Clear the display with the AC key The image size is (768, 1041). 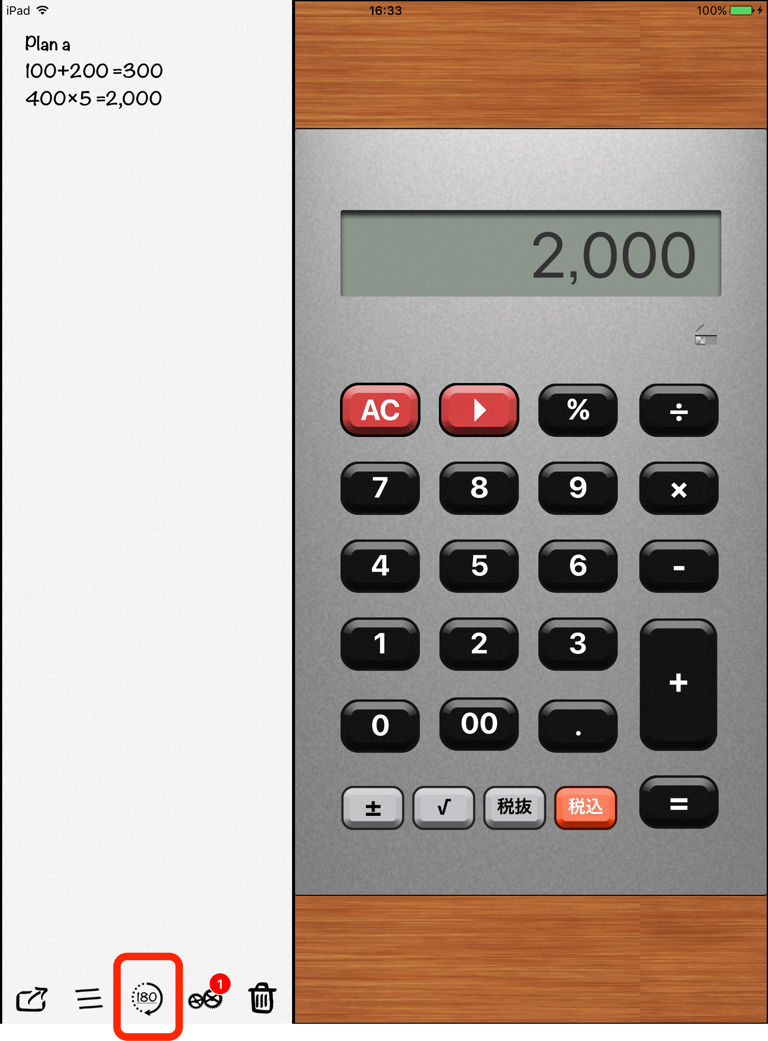point(380,410)
